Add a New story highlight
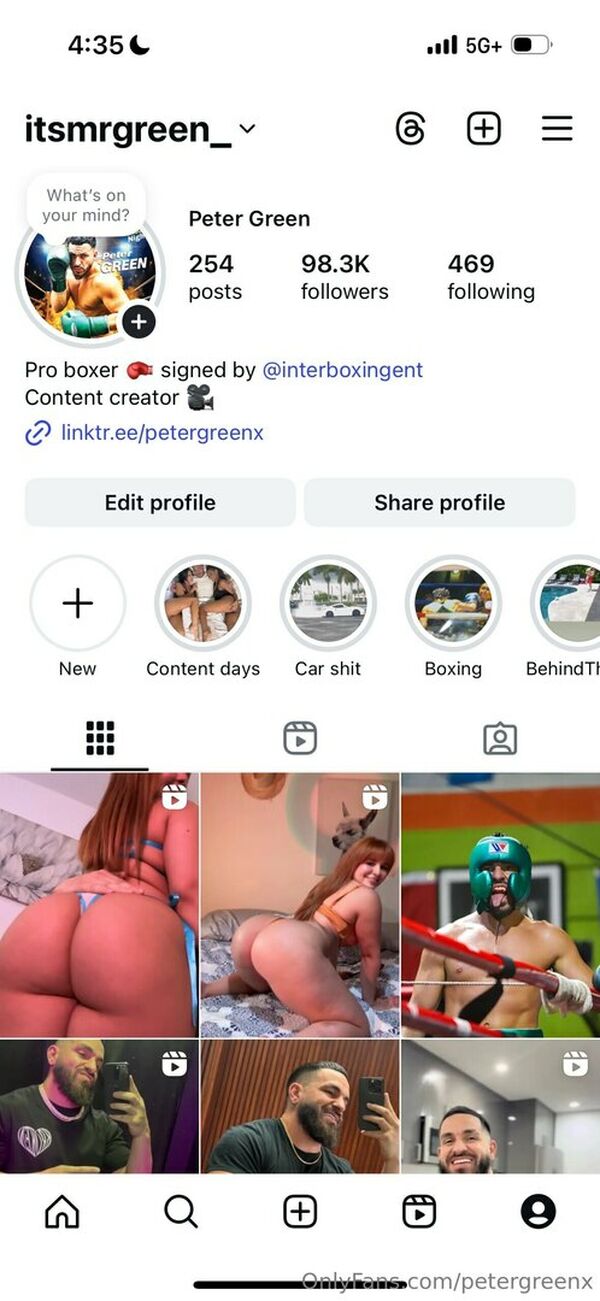The image size is (600, 1301). point(78,604)
